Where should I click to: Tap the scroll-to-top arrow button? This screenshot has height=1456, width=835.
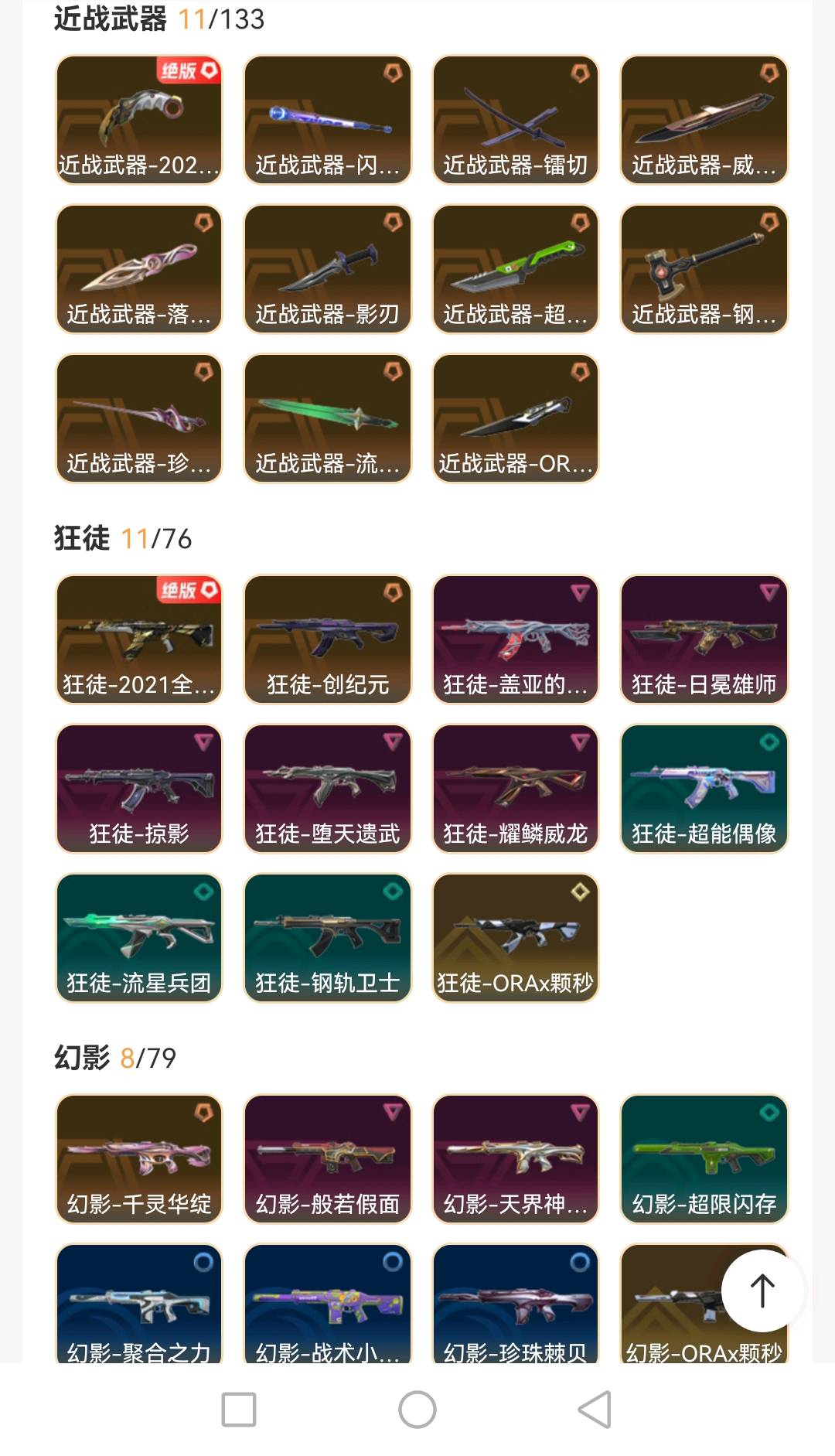(x=762, y=1291)
